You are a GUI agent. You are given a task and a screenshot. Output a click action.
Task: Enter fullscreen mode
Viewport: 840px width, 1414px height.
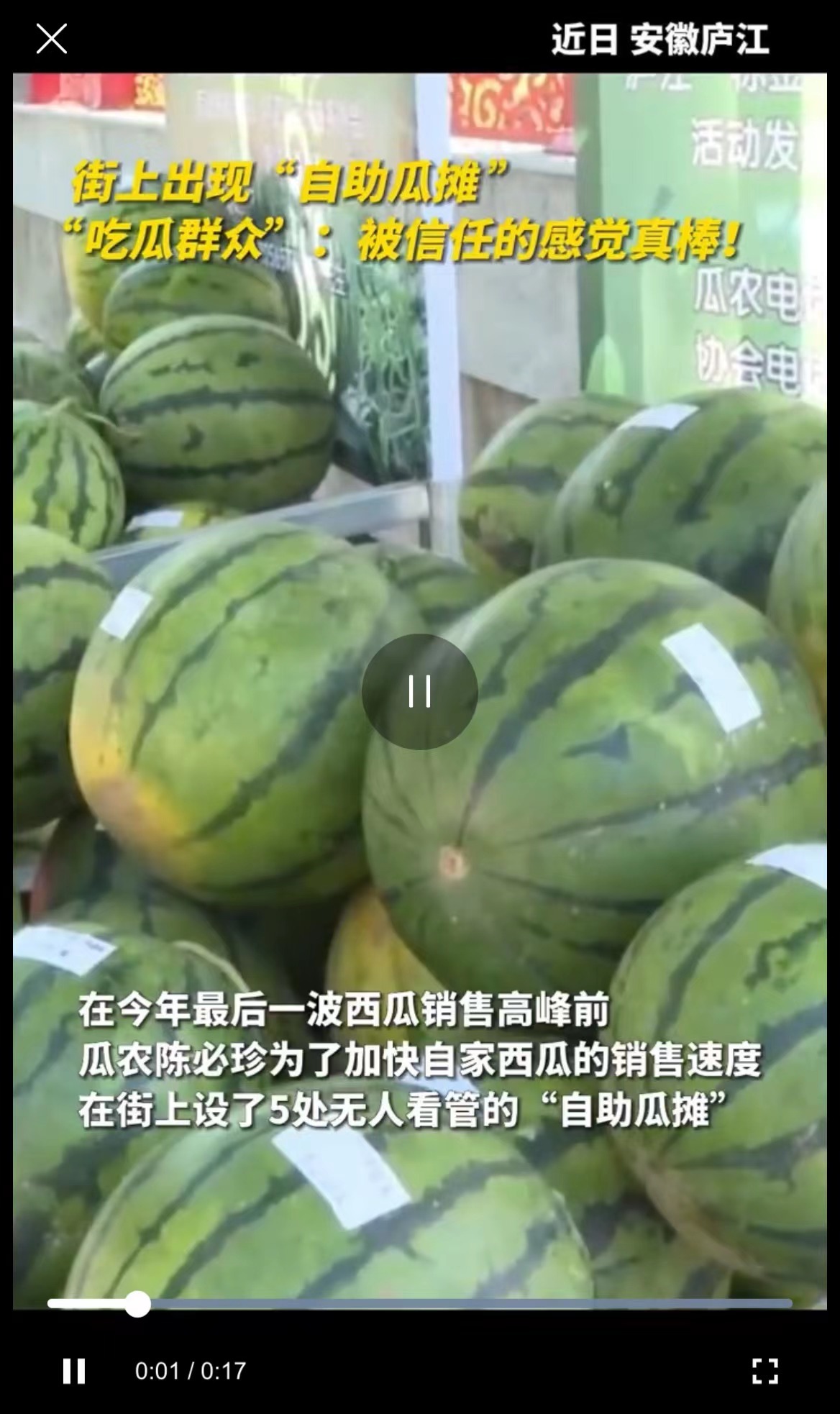[764, 1370]
